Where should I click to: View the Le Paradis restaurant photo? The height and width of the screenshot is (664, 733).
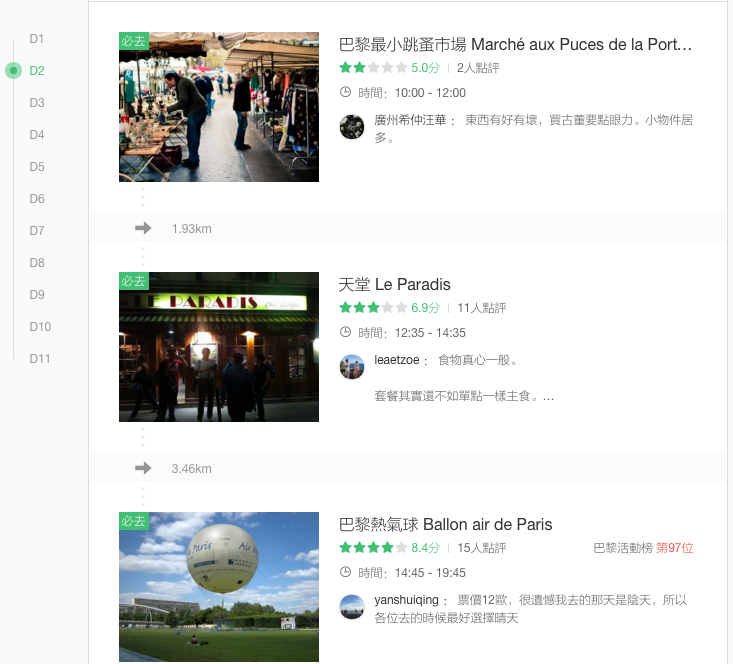[219, 347]
